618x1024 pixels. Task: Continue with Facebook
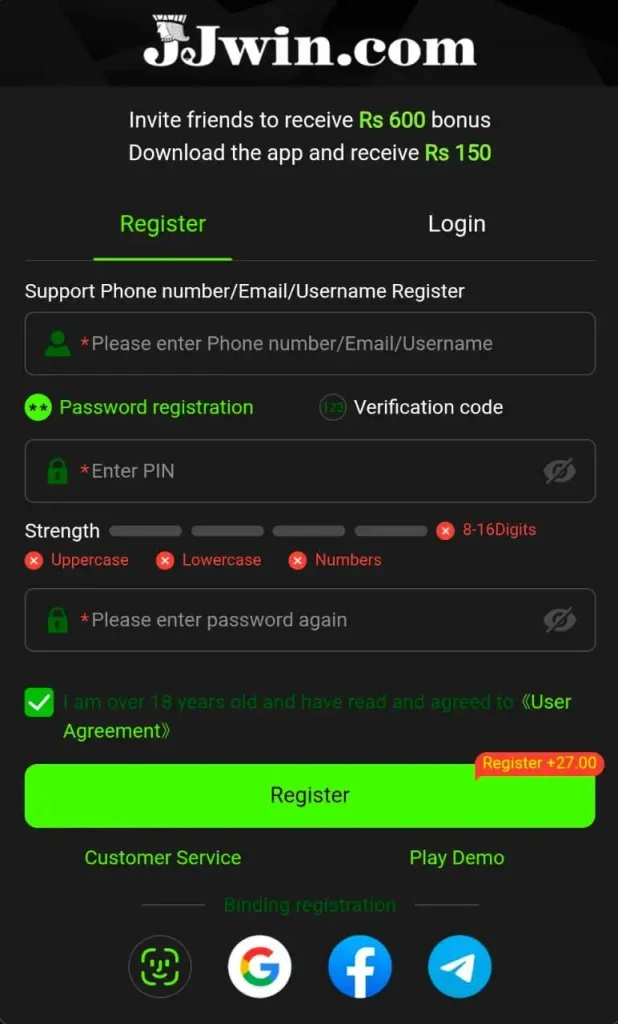click(x=360, y=967)
